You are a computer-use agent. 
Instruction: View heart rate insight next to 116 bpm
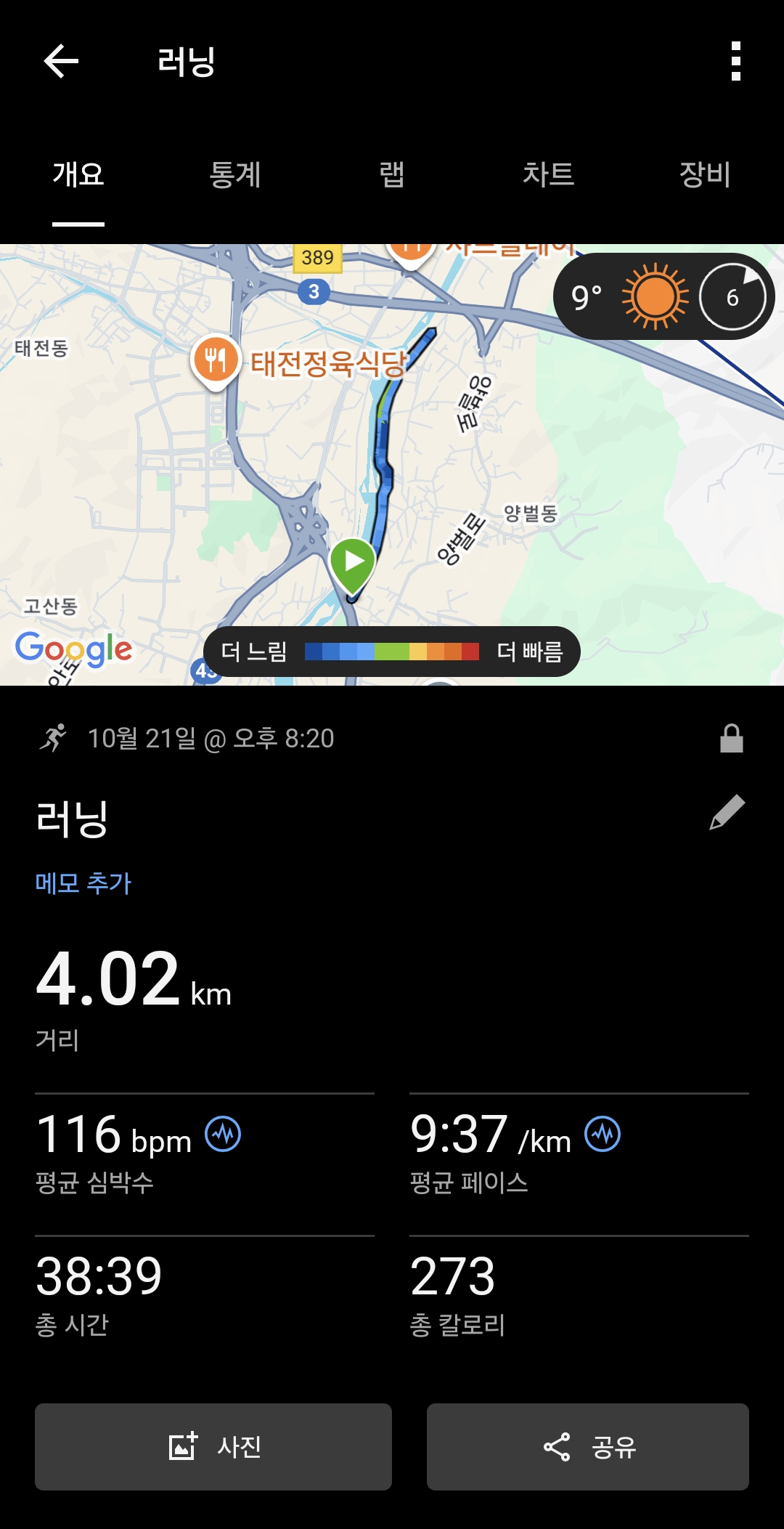[223, 1134]
